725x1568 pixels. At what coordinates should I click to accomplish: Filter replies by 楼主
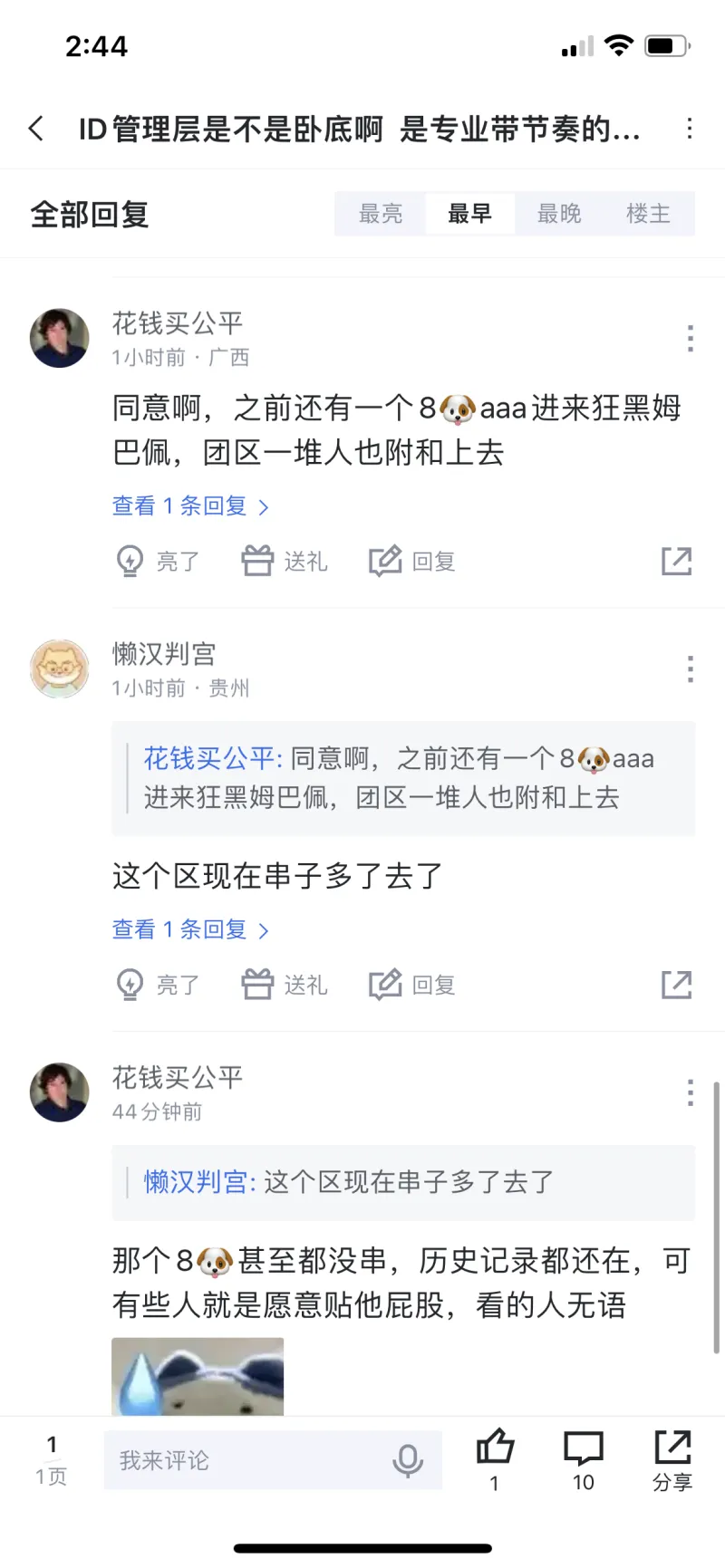[648, 214]
